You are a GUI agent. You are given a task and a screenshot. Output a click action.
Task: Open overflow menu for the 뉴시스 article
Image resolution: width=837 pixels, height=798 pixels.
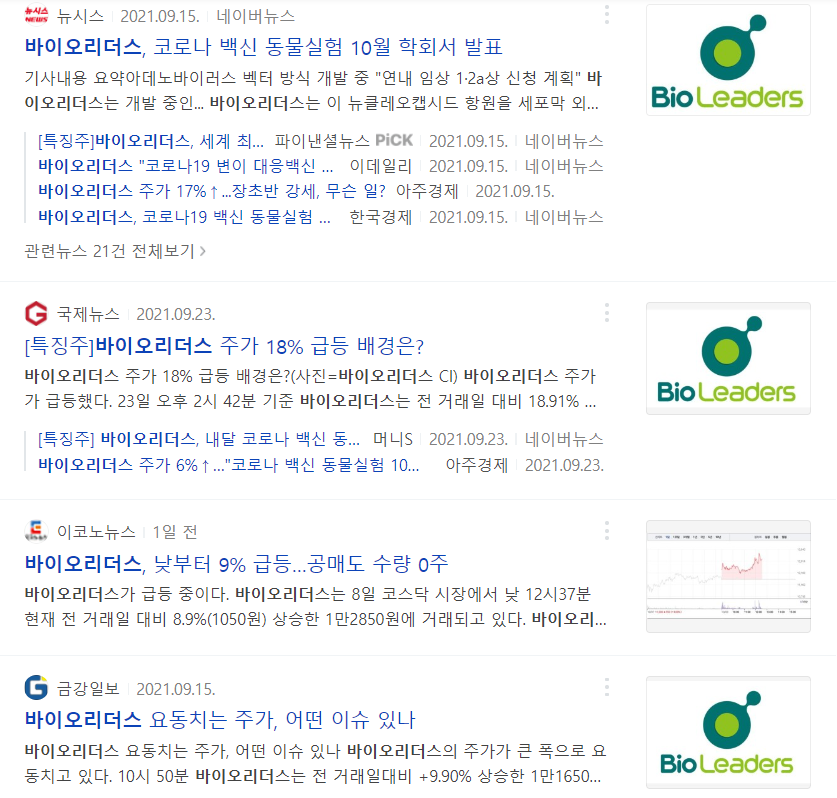(606, 15)
